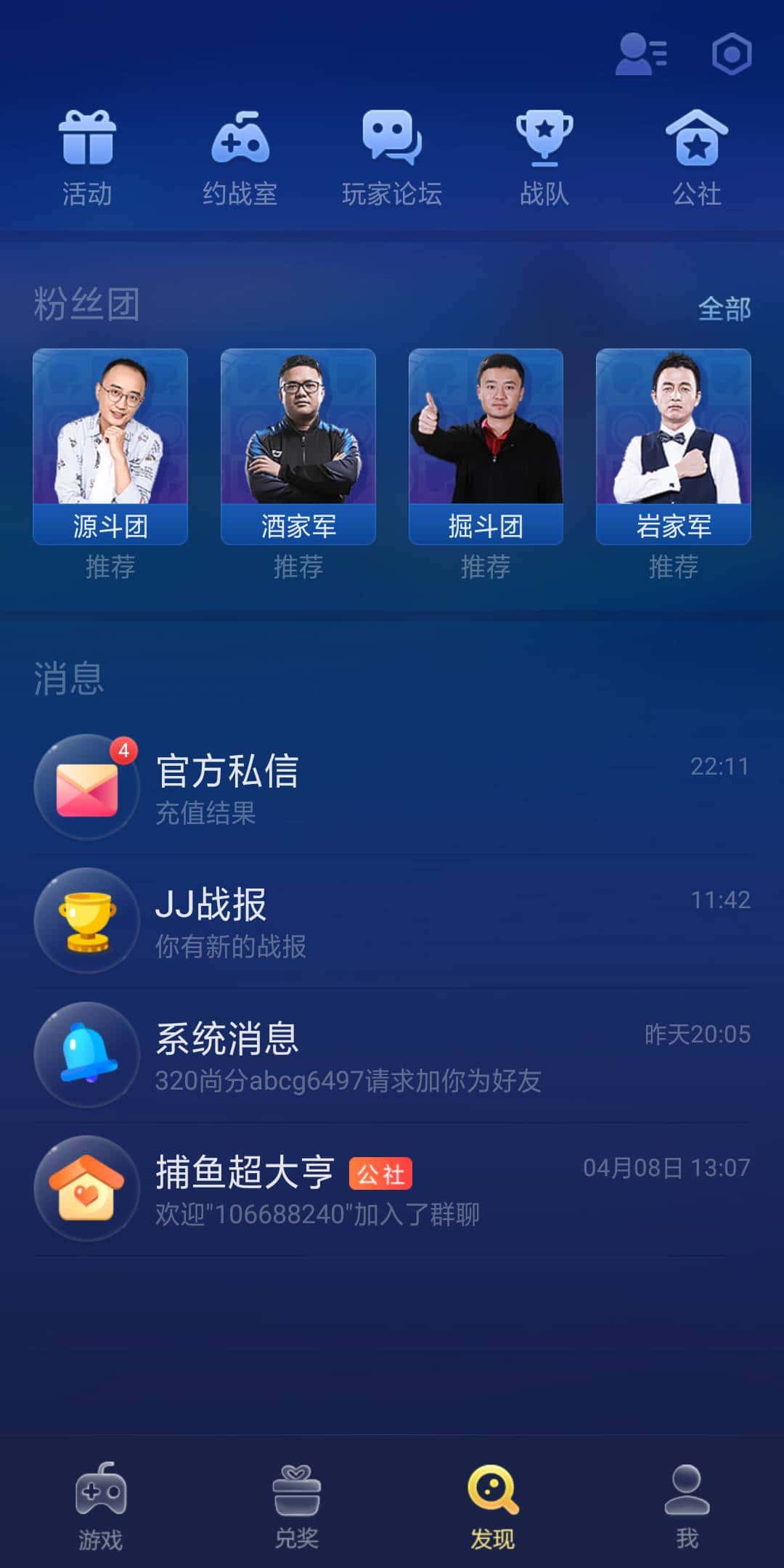
Task: Open the contacts icon at top right
Action: [x=642, y=53]
